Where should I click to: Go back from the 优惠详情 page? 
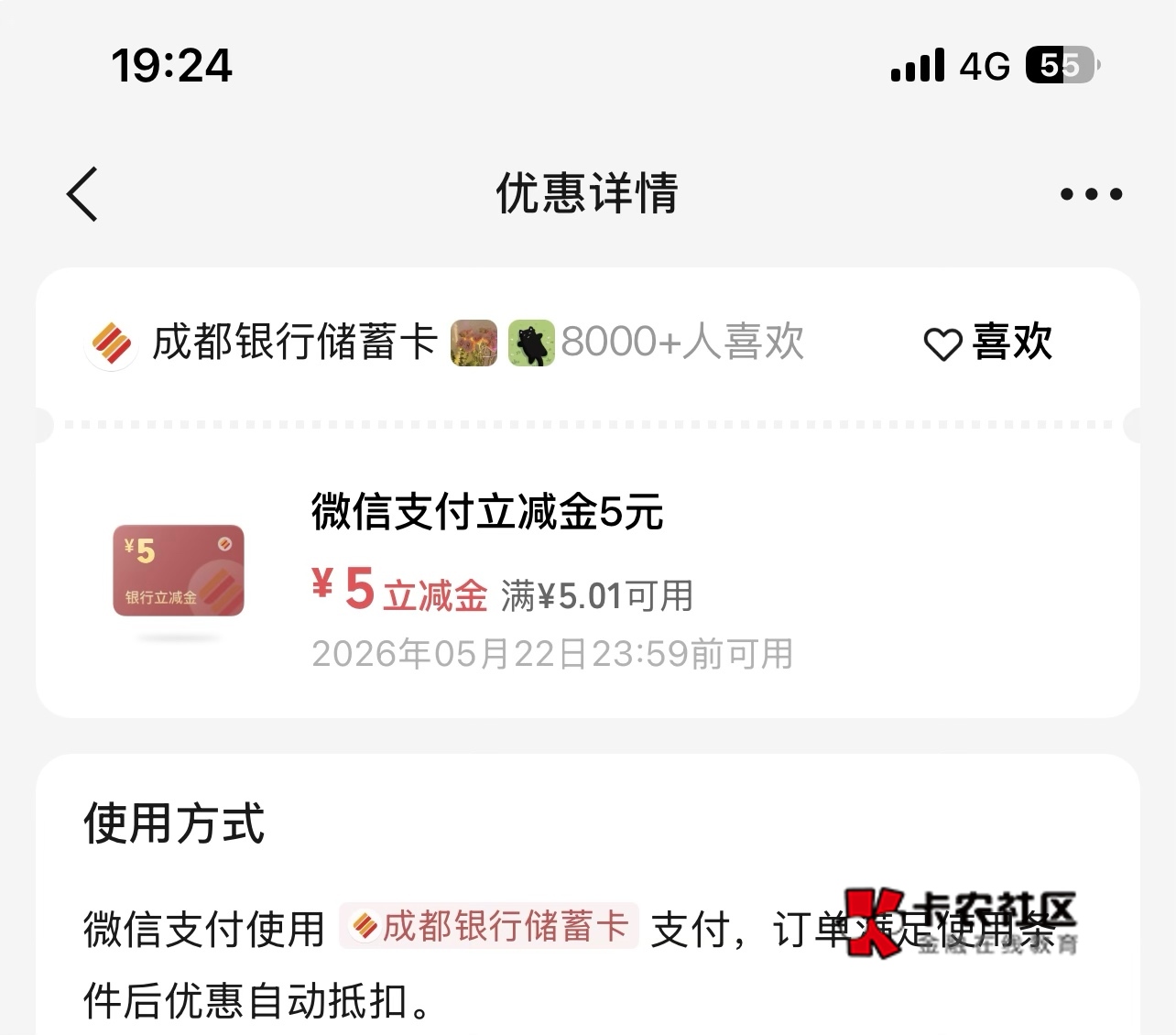[82, 194]
